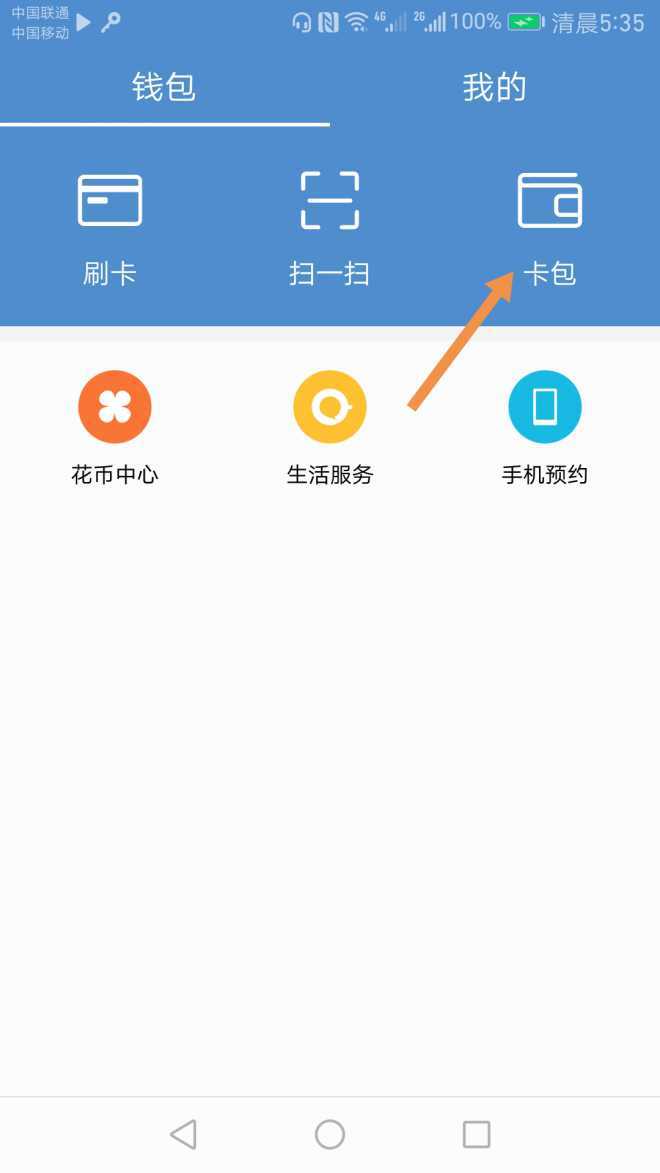Select the 钱包 tab
Viewport: 660px width, 1173px height.
pos(164,88)
